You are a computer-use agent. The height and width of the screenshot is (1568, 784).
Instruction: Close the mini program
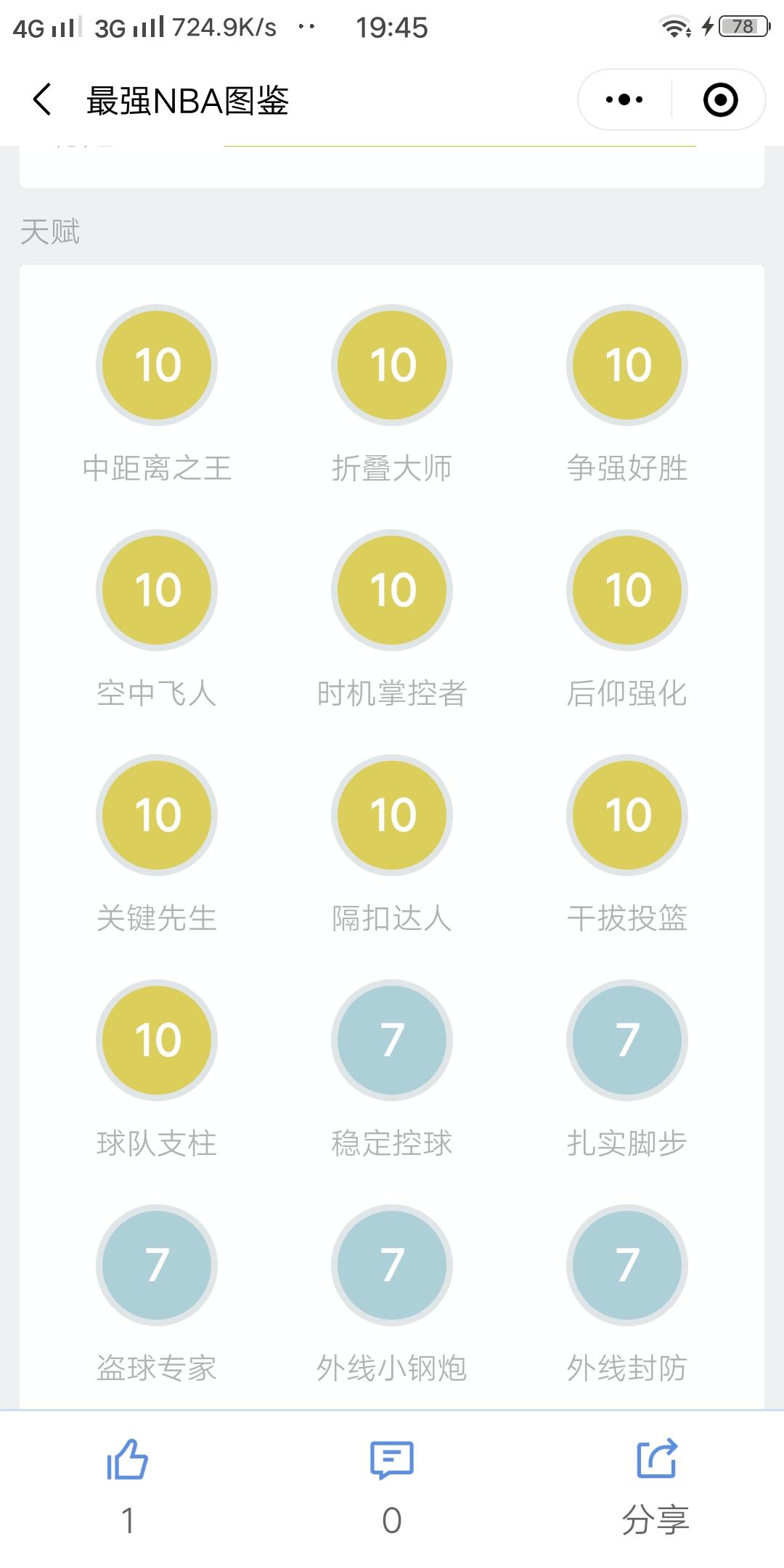(720, 99)
